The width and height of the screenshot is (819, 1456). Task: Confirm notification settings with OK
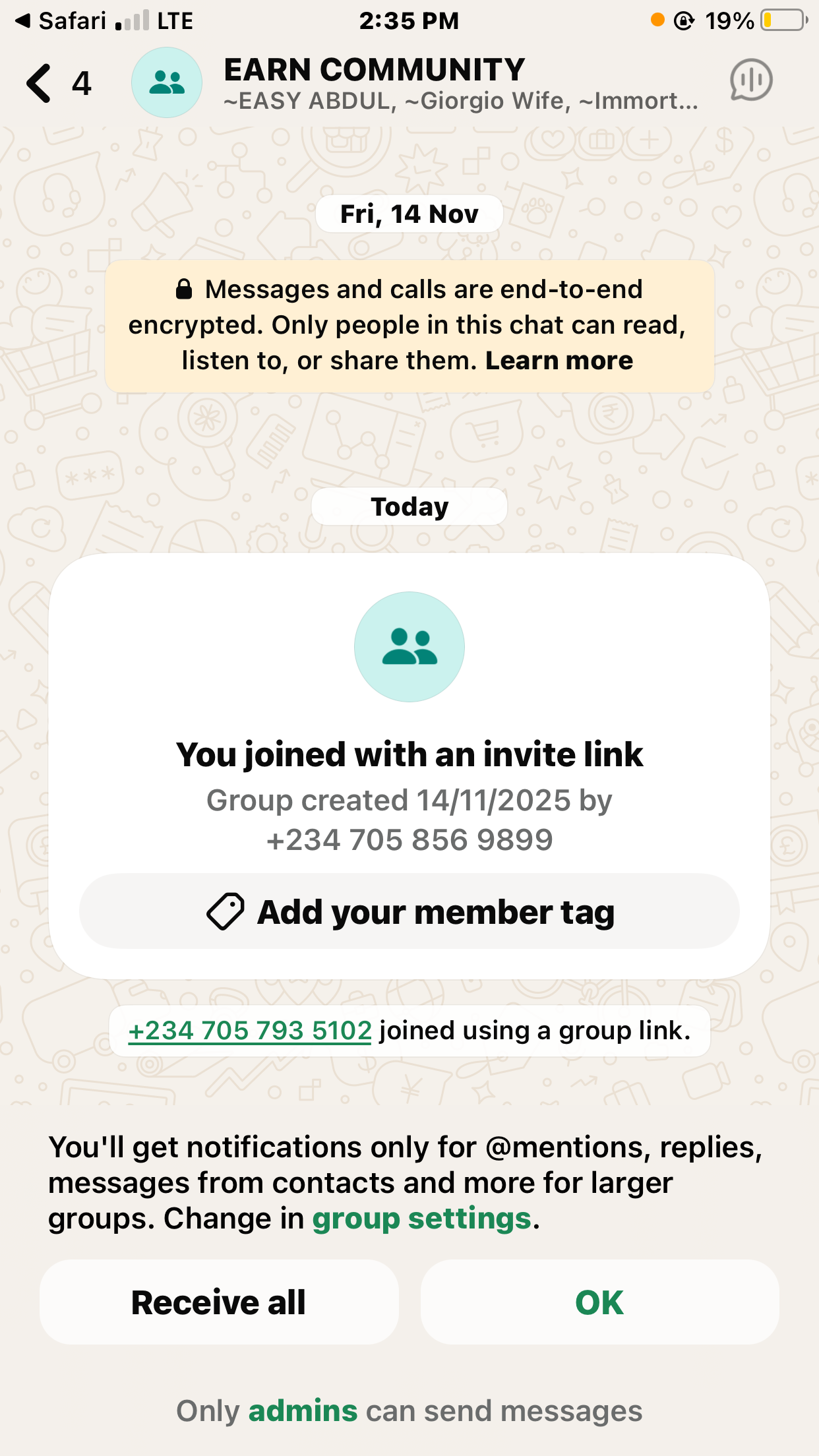pos(599,1302)
